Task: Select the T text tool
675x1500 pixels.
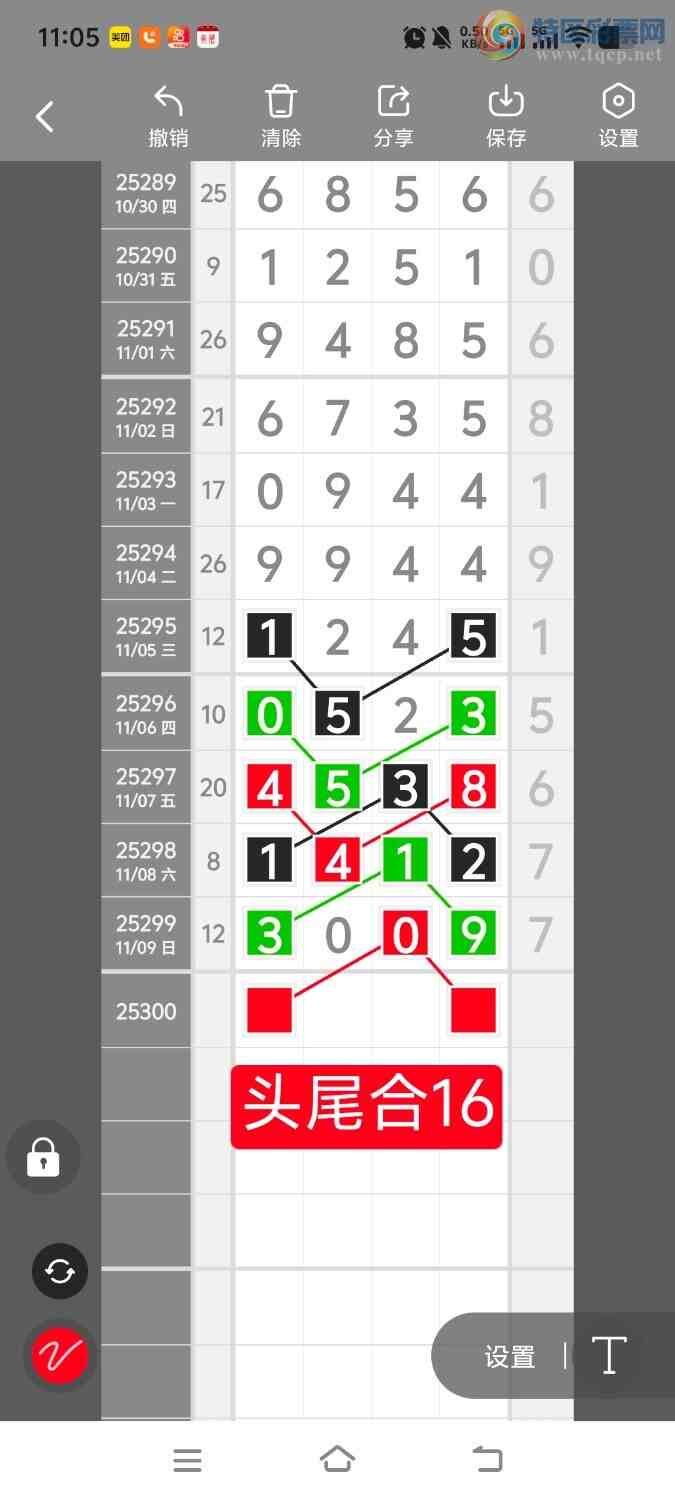Action: [x=609, y=1356]
